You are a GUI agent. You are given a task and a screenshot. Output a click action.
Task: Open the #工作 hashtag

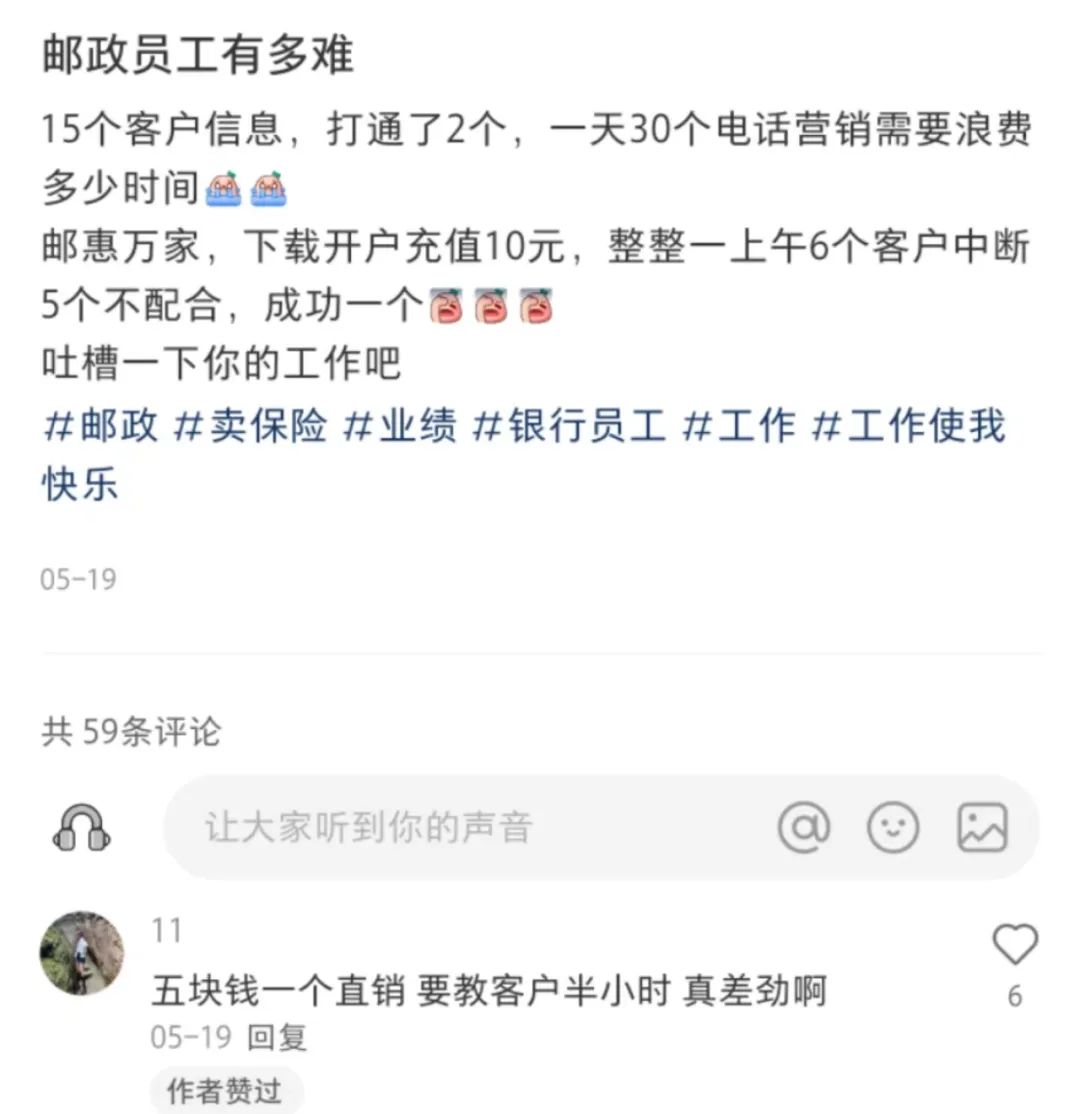(x=738, y=426)
